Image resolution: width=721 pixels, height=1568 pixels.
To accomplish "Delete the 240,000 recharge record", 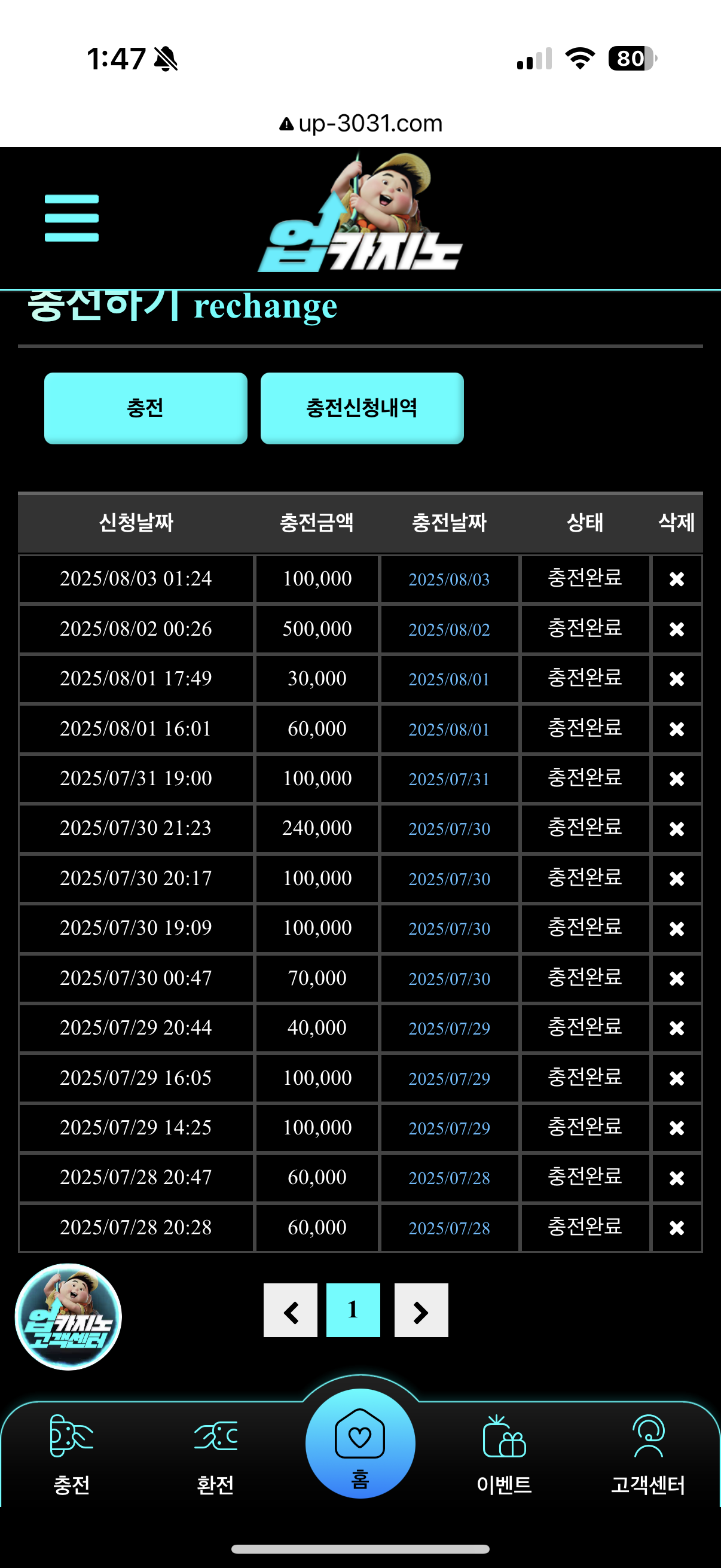I will point(677,828).
